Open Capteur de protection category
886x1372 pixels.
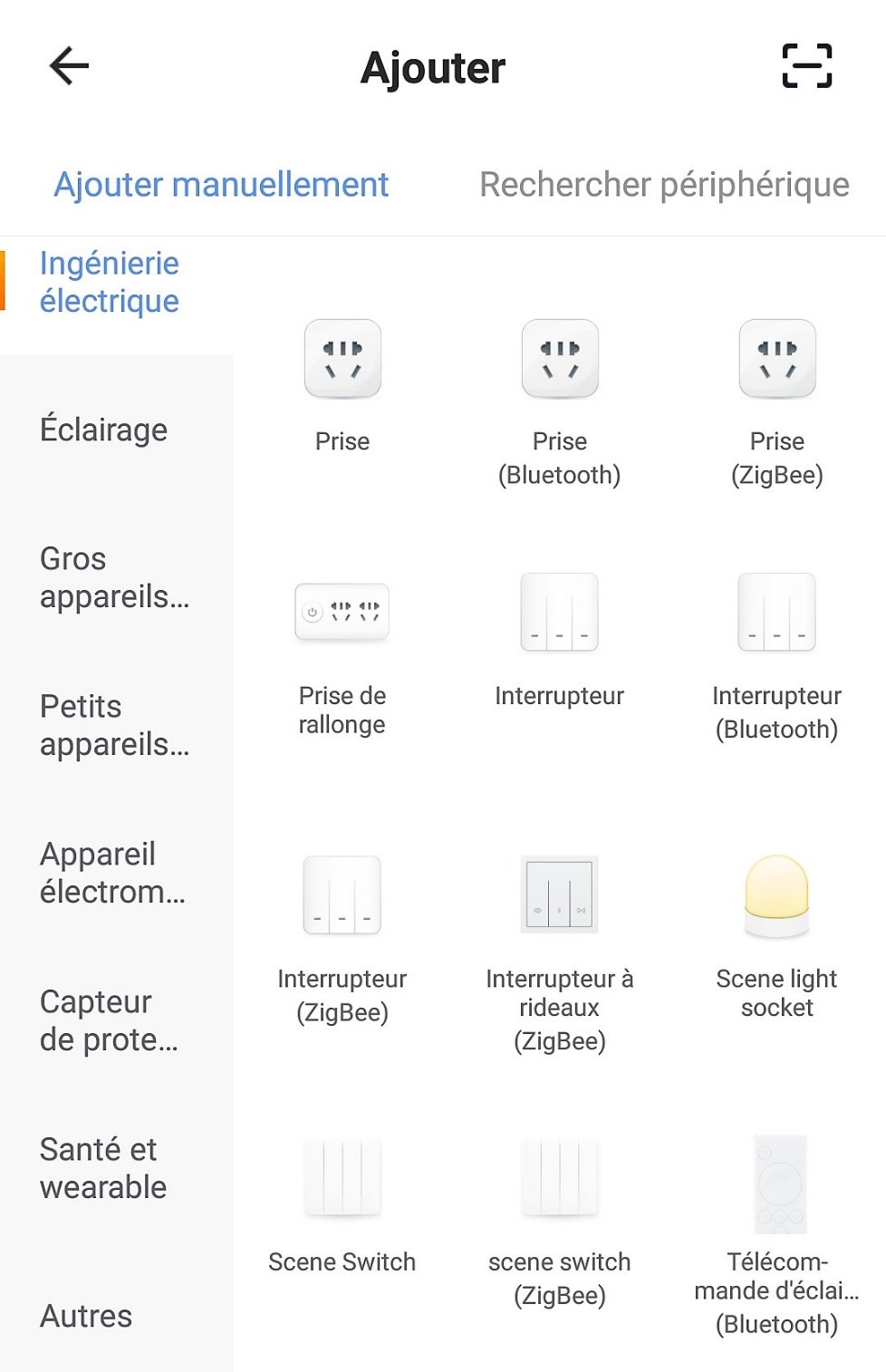click(109, 1020)
